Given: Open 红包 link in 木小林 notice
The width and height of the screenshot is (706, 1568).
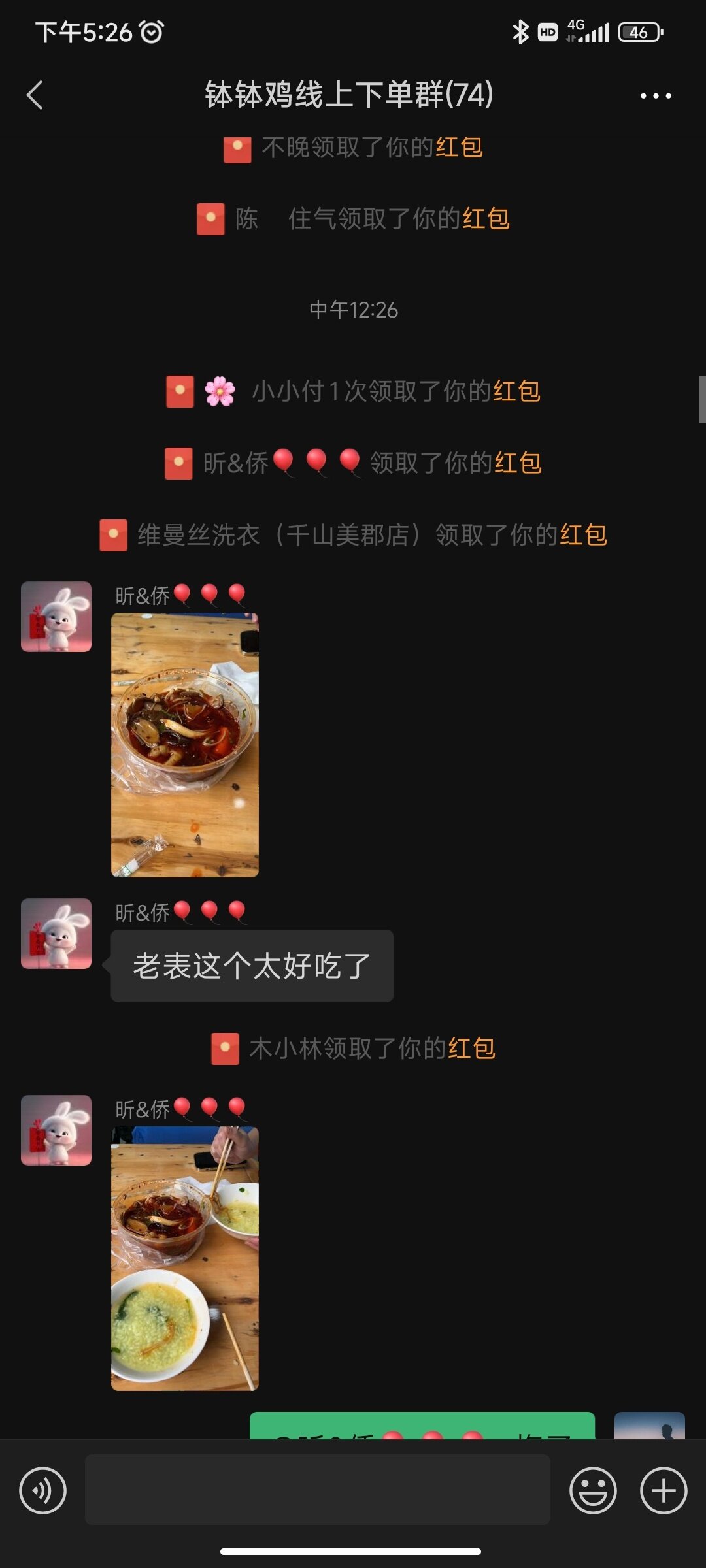Looking at the screenshot, I should pos(471,1049).
